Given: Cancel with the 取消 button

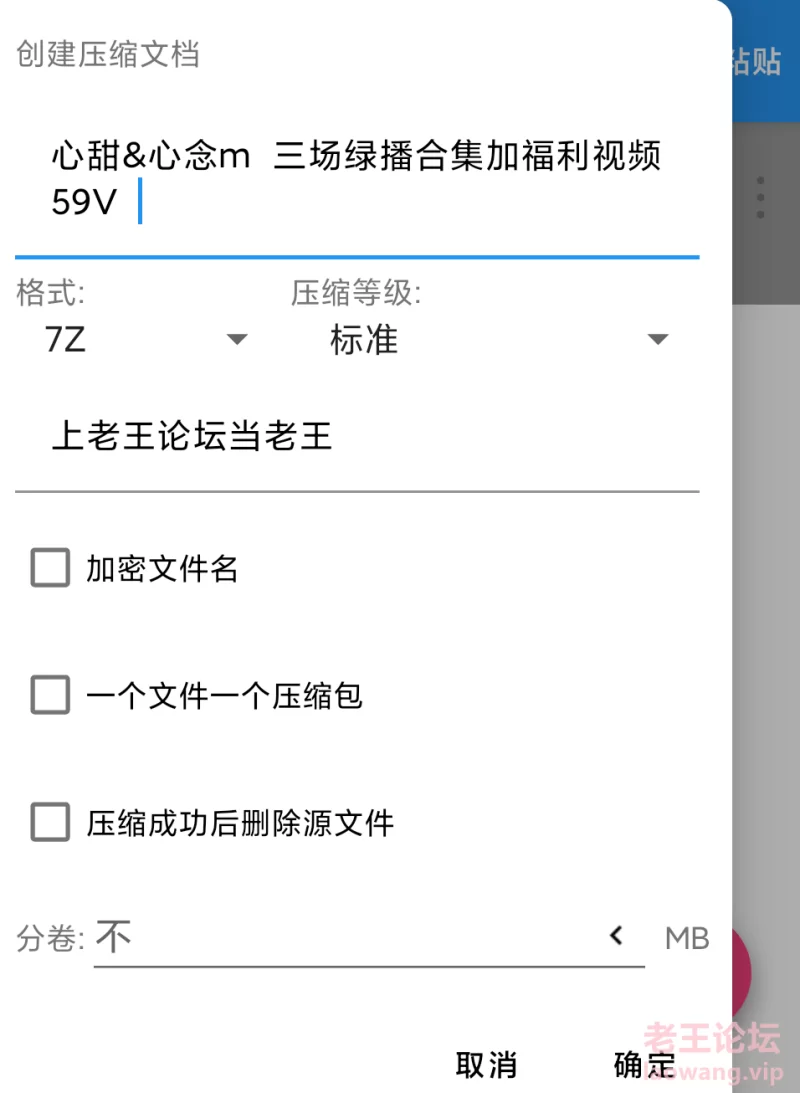Looking at the screenshot, I should [486, 1065].
